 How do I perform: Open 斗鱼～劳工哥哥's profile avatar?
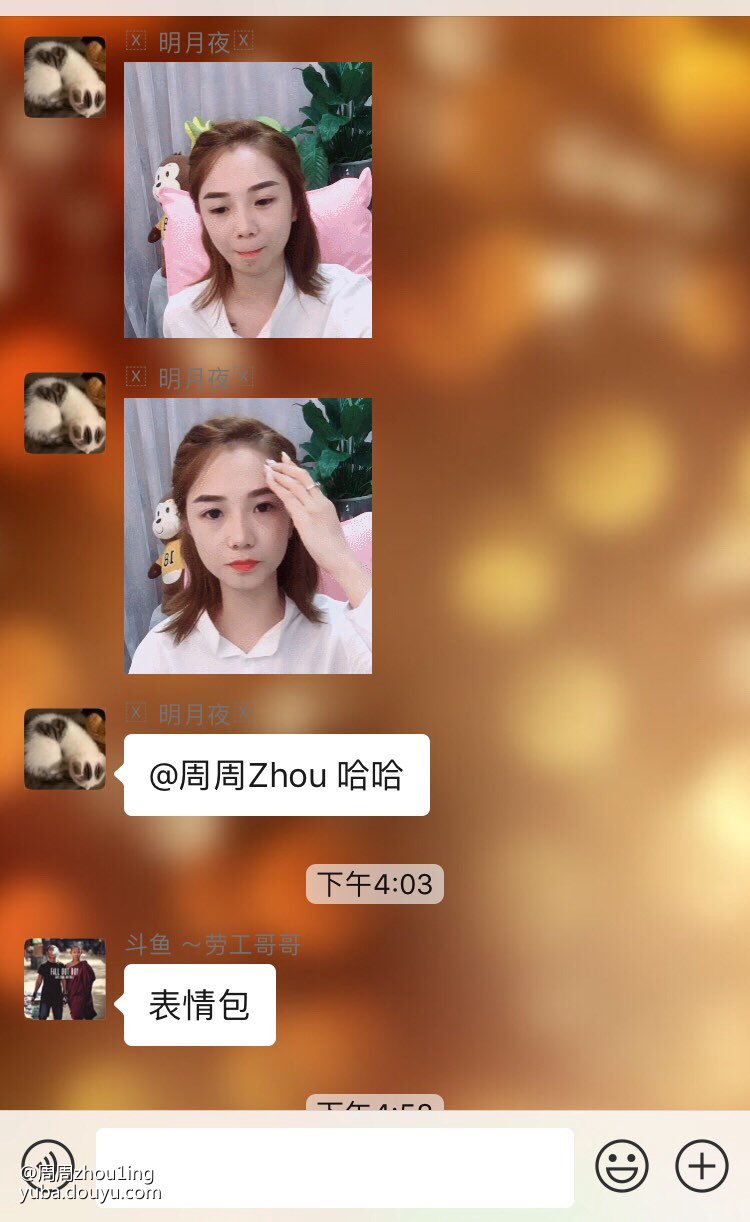click(65, 979)
